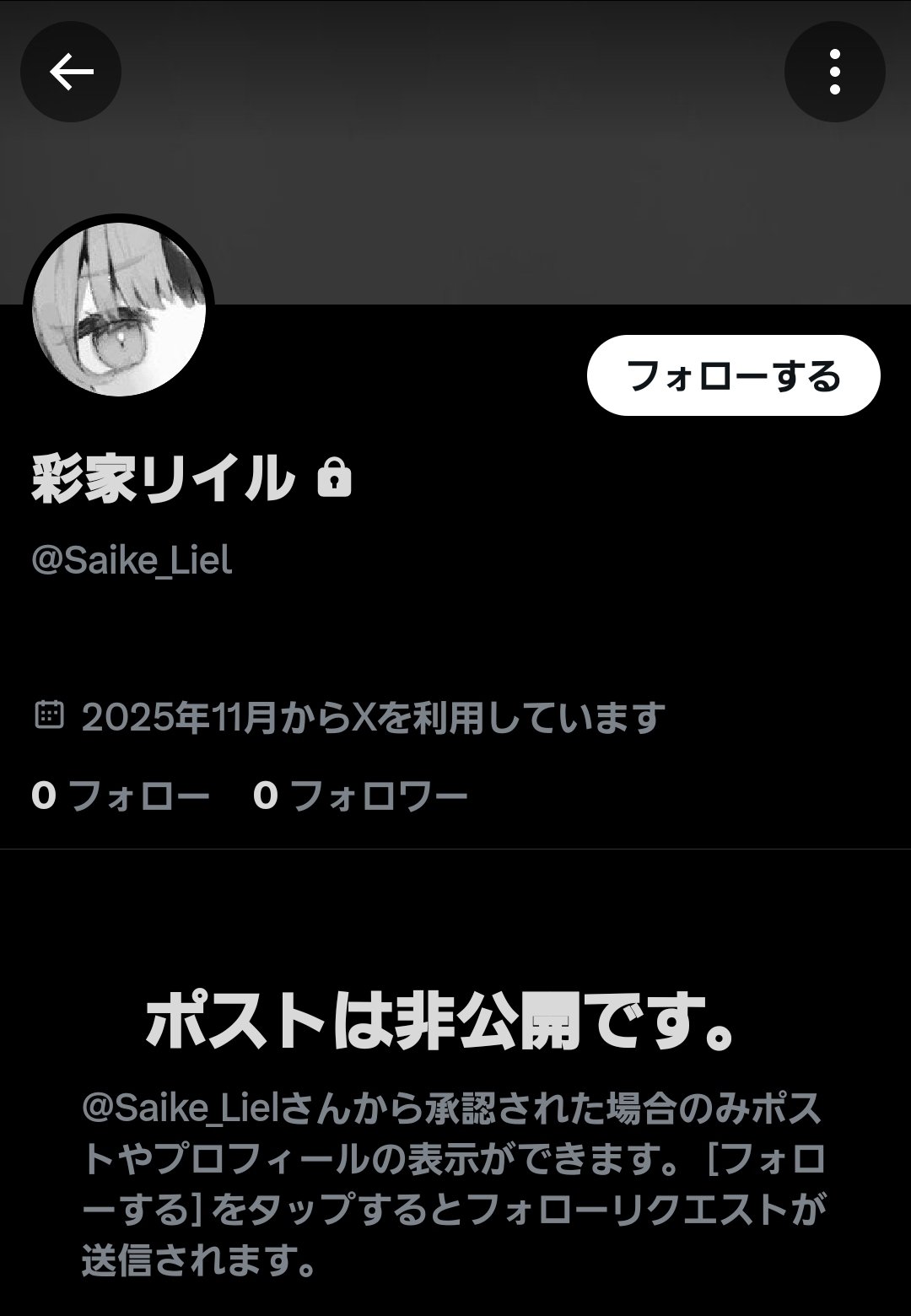The image size is (911, 1316).
Task: Open the profile avatar picture
Action: point(119,310)
